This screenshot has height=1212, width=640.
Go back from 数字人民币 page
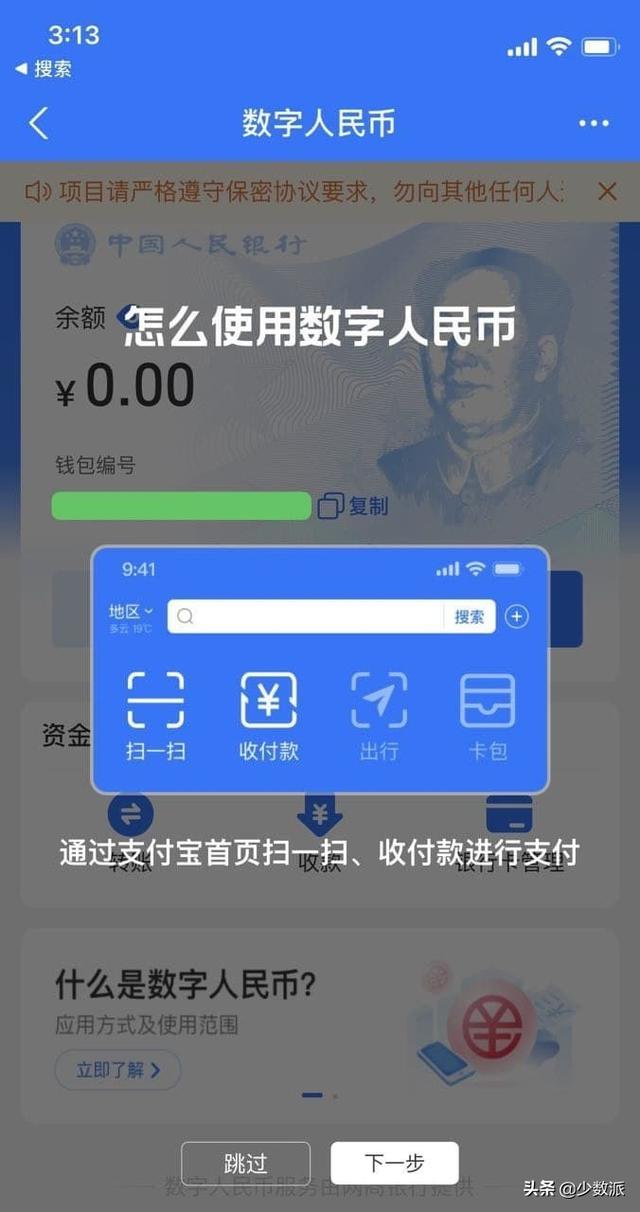coord(38,123)
